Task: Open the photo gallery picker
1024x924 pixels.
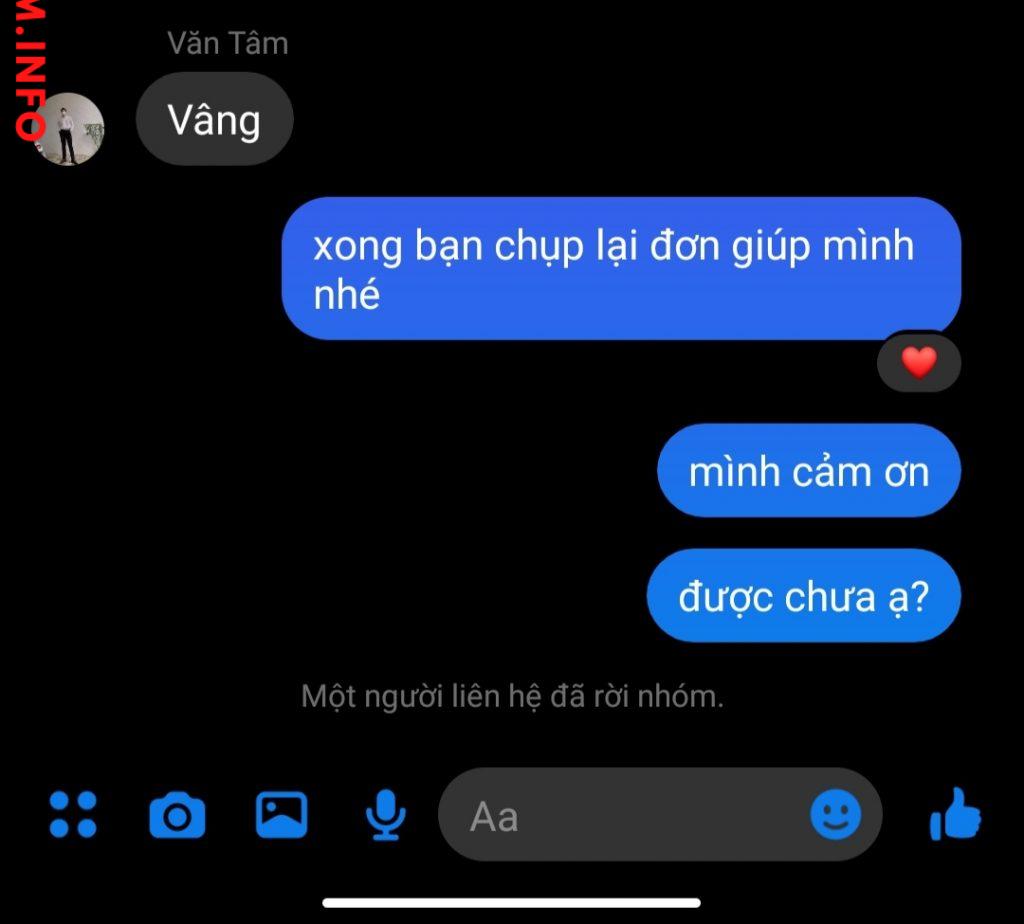Action: pos(281,814)
